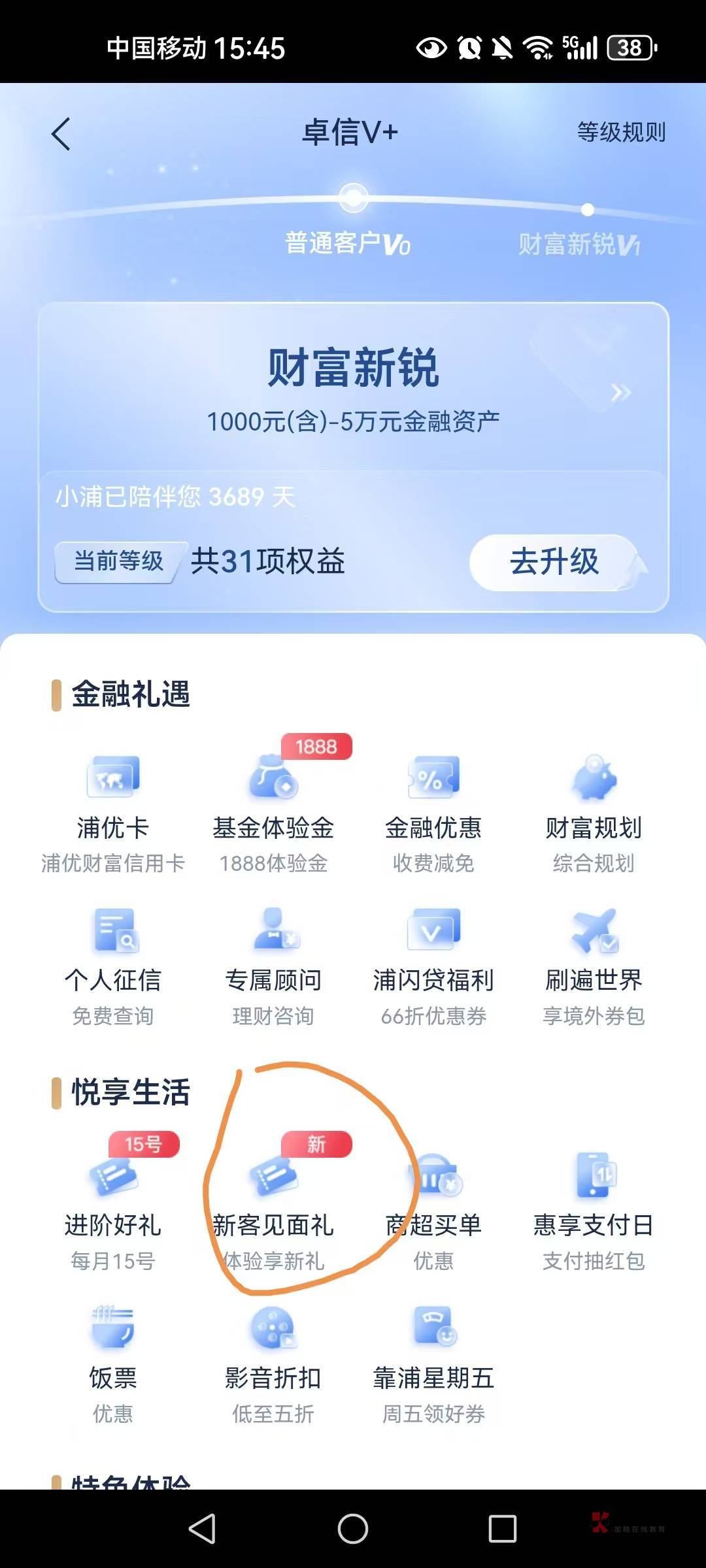Tap 去升级 to upgrade level

point(554,562)
